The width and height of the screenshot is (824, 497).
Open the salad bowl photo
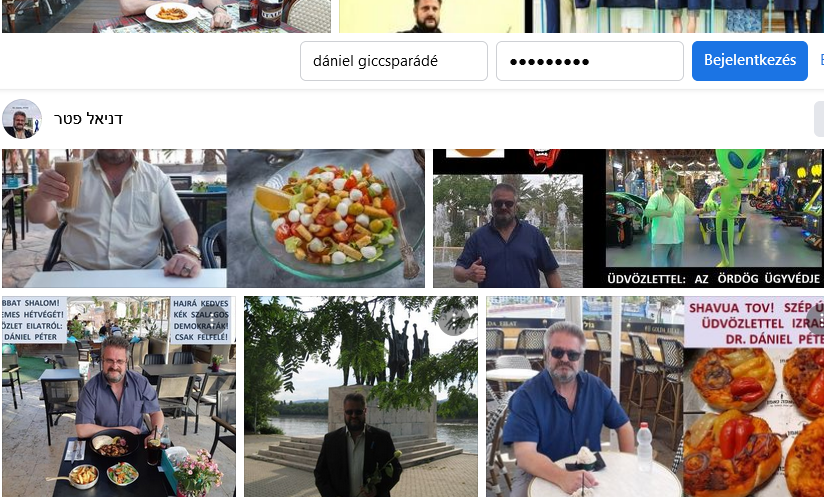click(x=326, y=218)
